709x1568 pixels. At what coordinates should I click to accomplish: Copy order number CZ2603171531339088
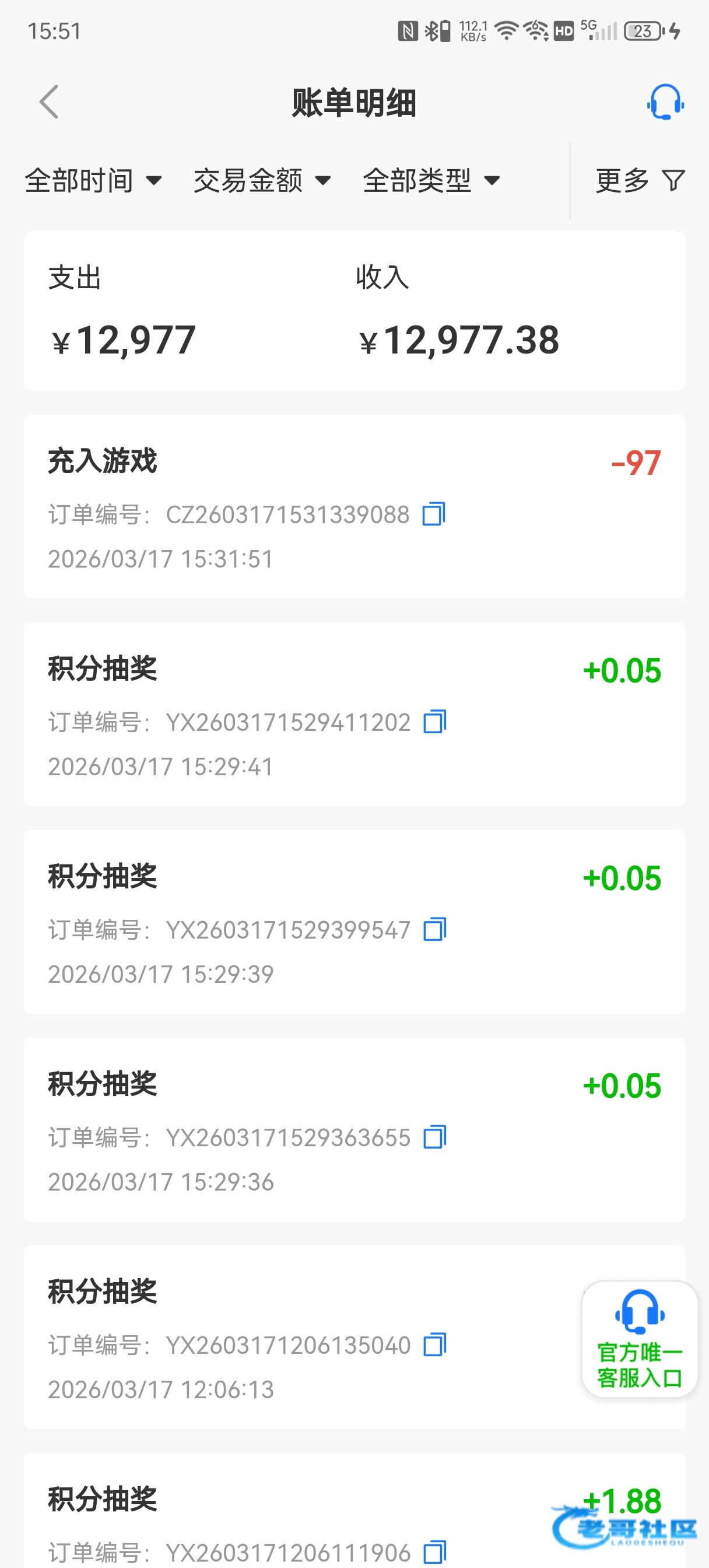tap(434, 514)
